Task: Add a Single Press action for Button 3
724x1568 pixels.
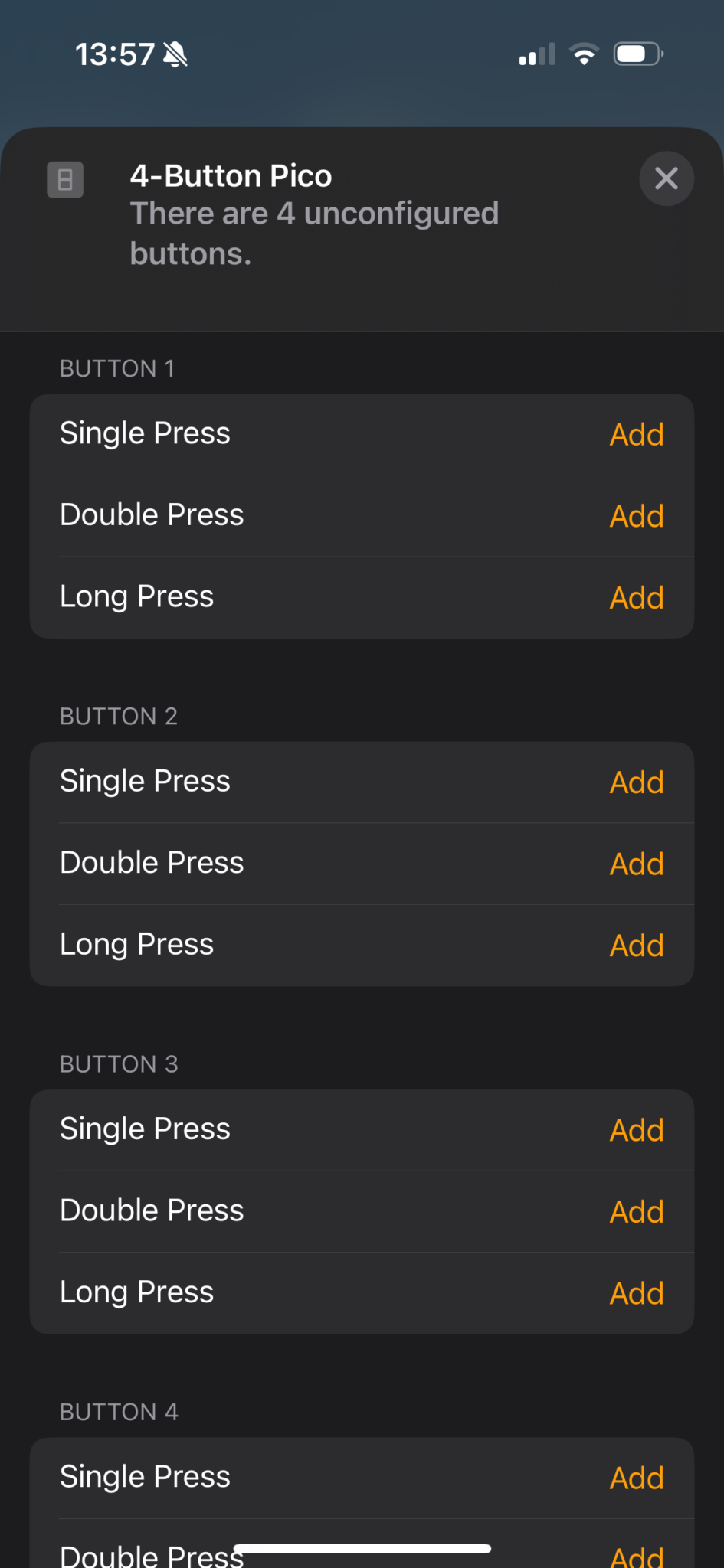Action: [x=636, y=1129]
